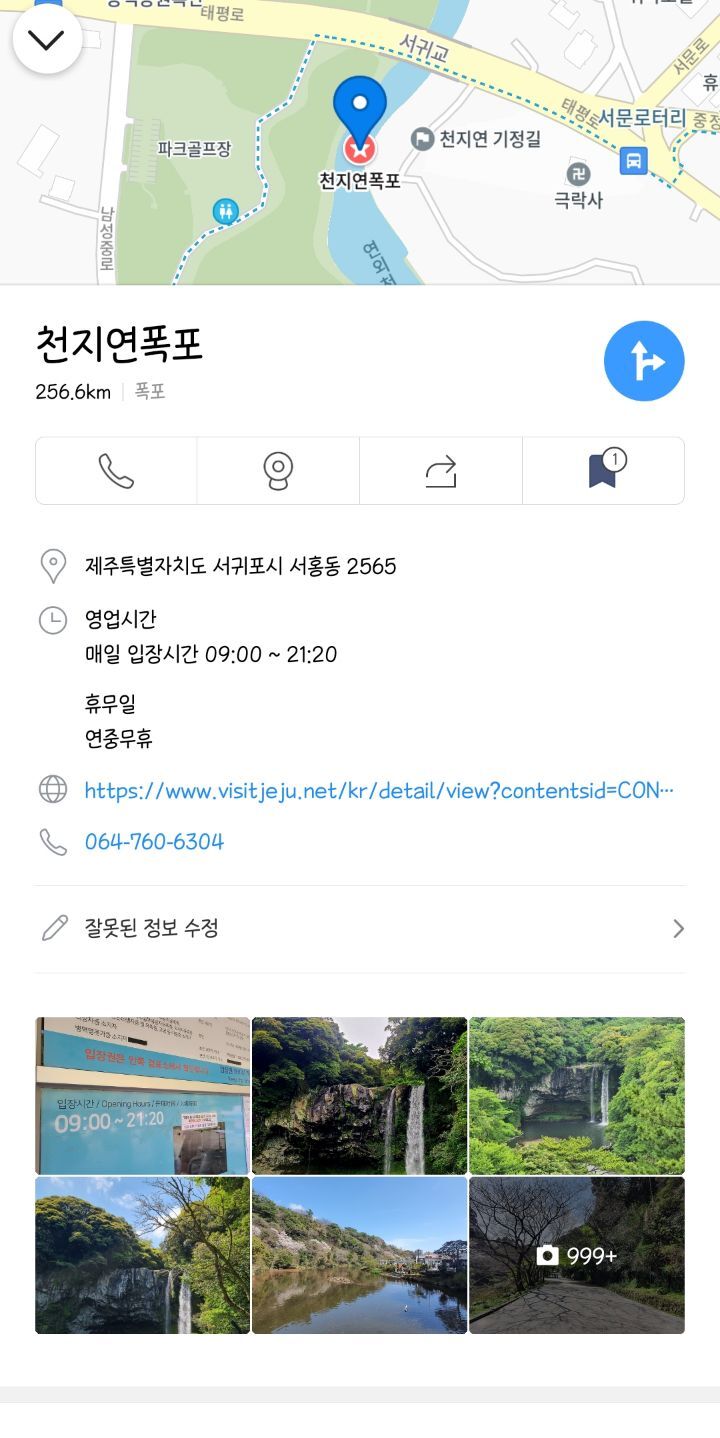
Task: Share this place
Action: [440, 471]
